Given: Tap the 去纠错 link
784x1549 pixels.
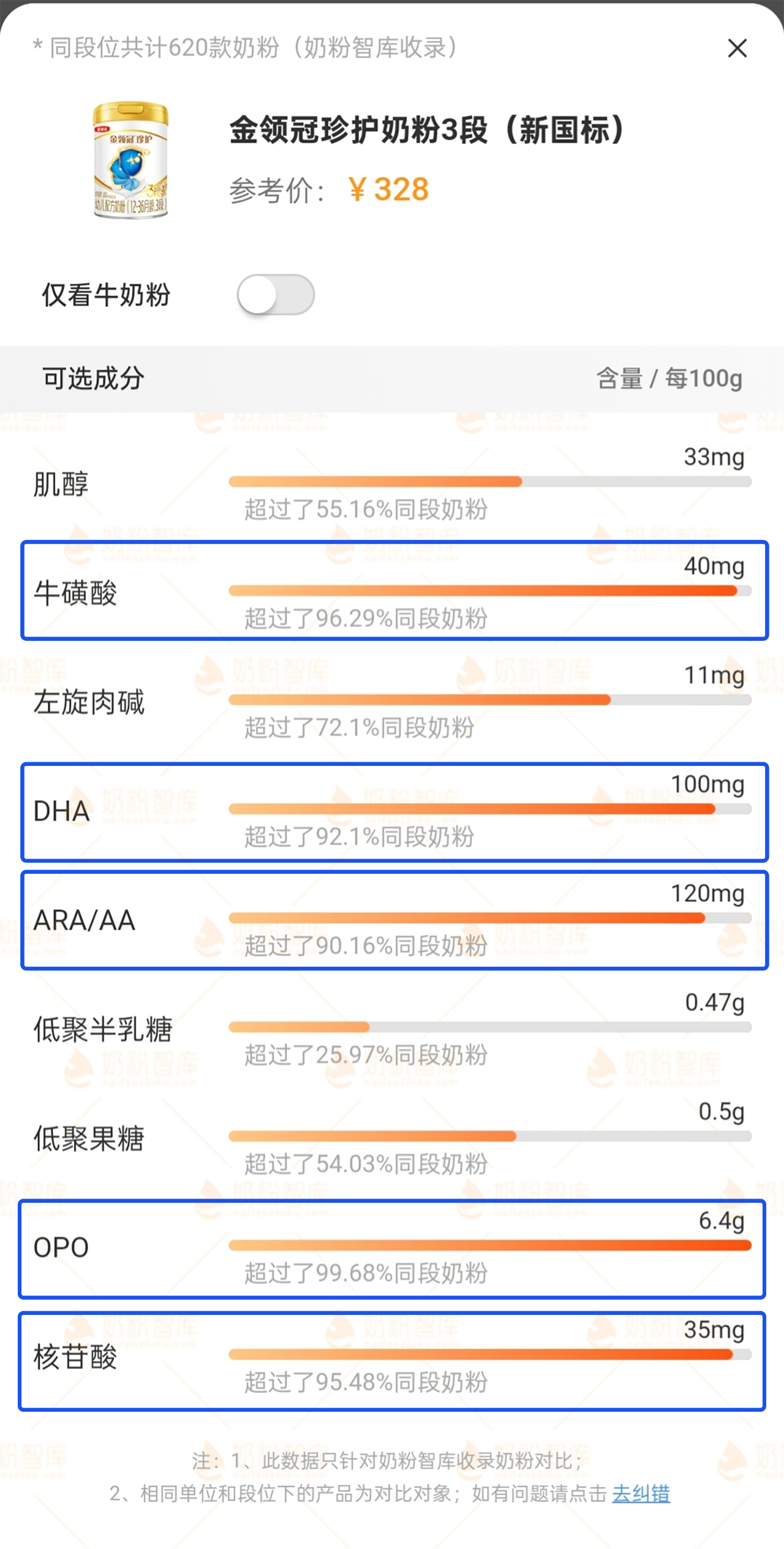Looking at the screenshot, I should [x=641, y=1494].
